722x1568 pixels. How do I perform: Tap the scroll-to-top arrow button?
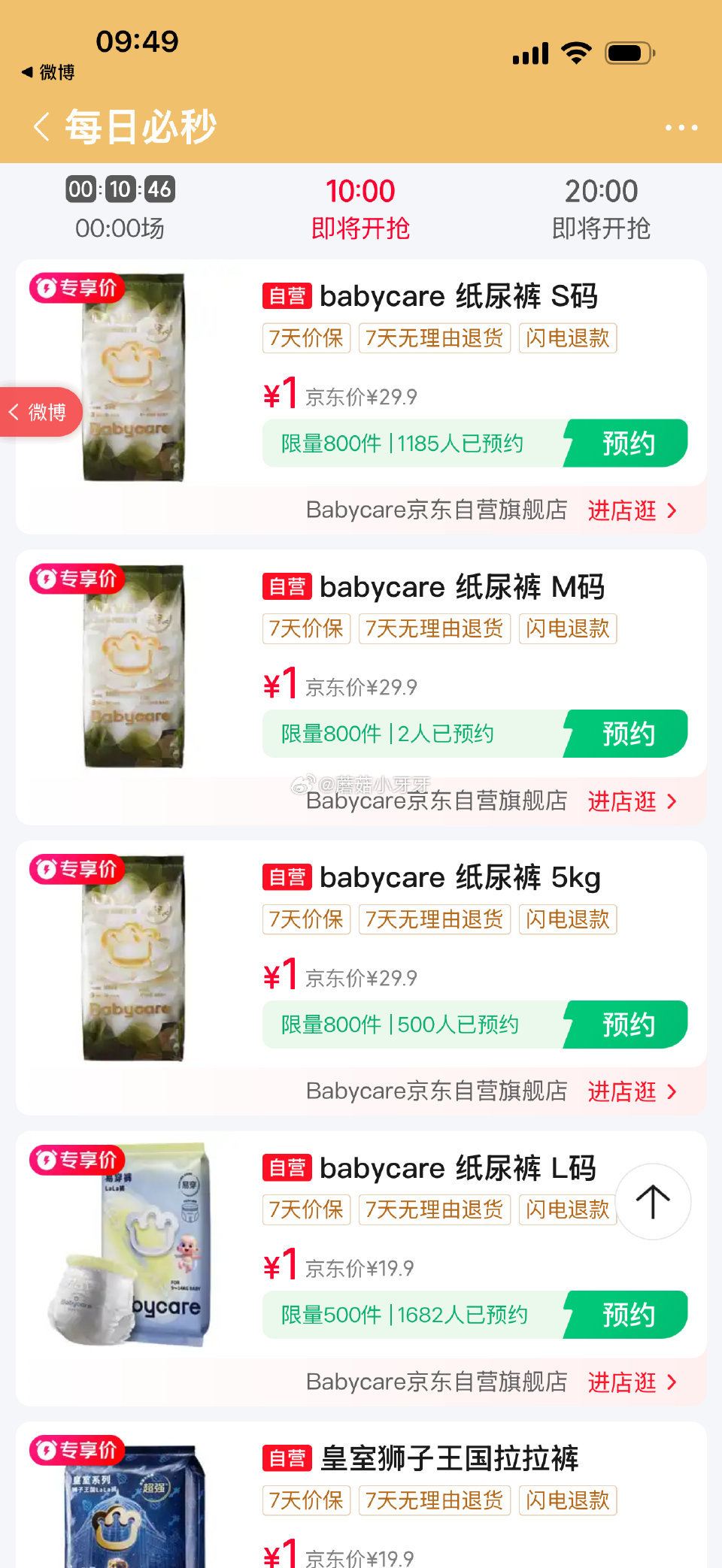point(653,1202)
